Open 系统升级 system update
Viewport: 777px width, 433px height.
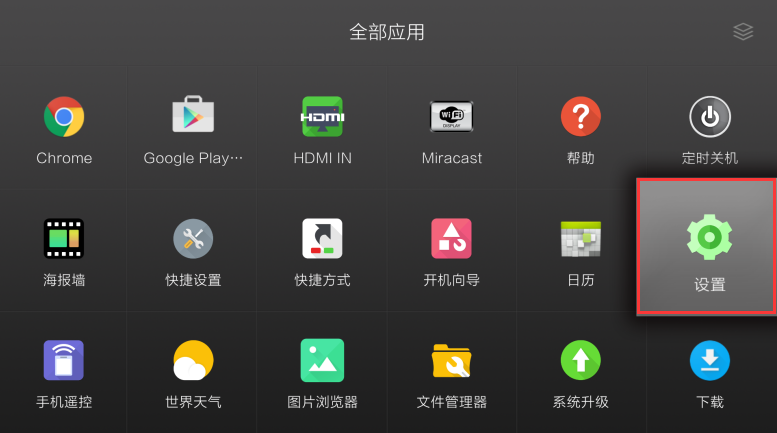[580, 362]
